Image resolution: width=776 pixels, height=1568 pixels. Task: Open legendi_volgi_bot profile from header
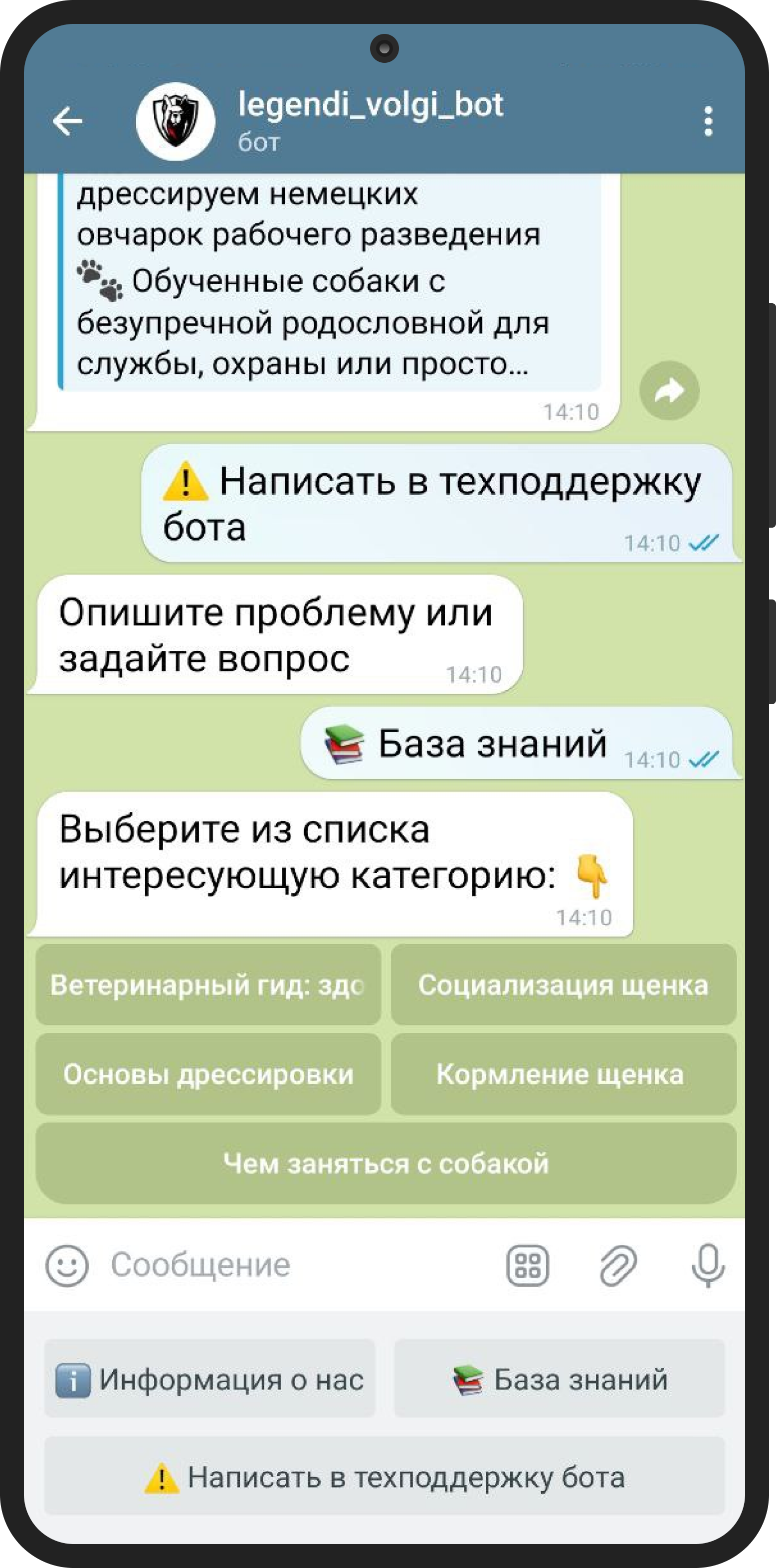click(x=369, y=121)
